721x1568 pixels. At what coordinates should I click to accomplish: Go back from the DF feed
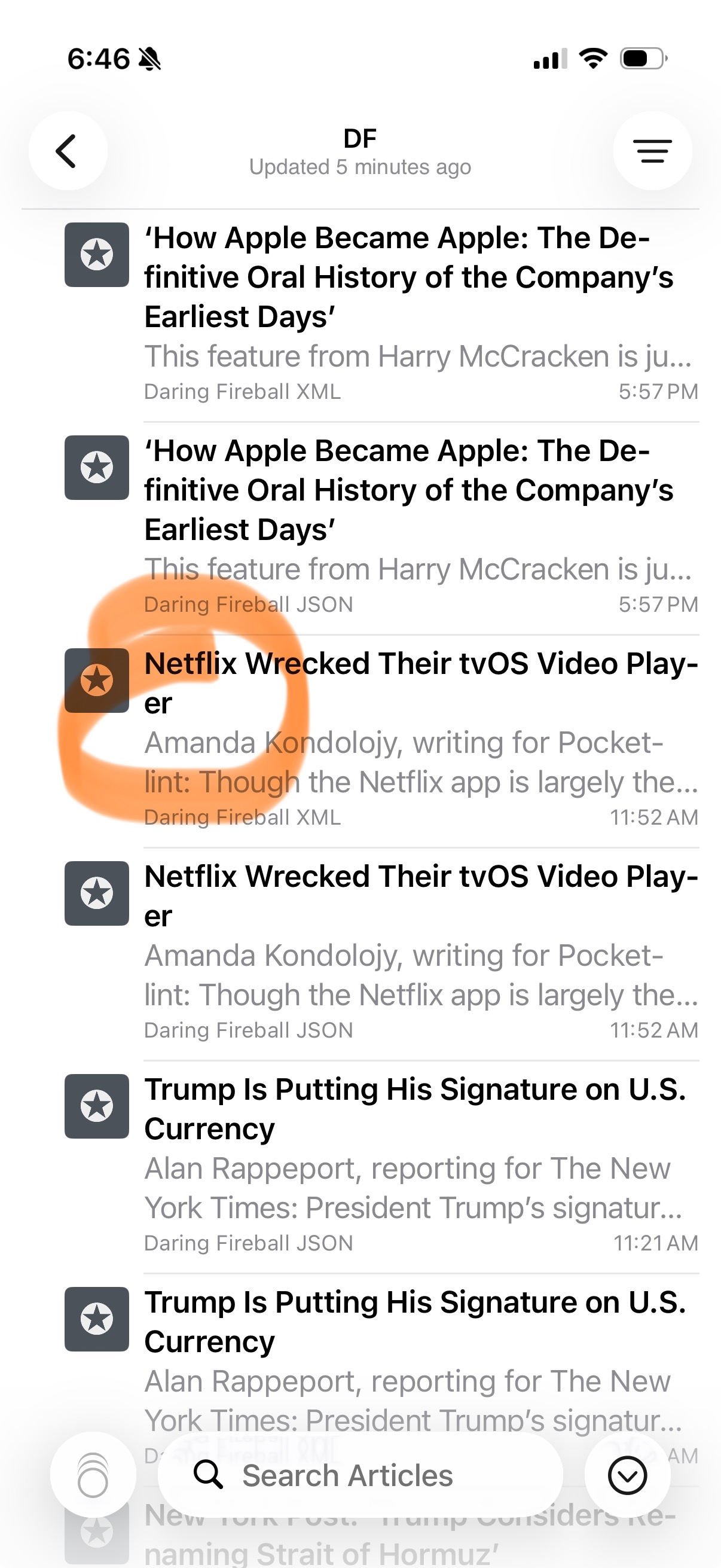(x=68, y=150)
